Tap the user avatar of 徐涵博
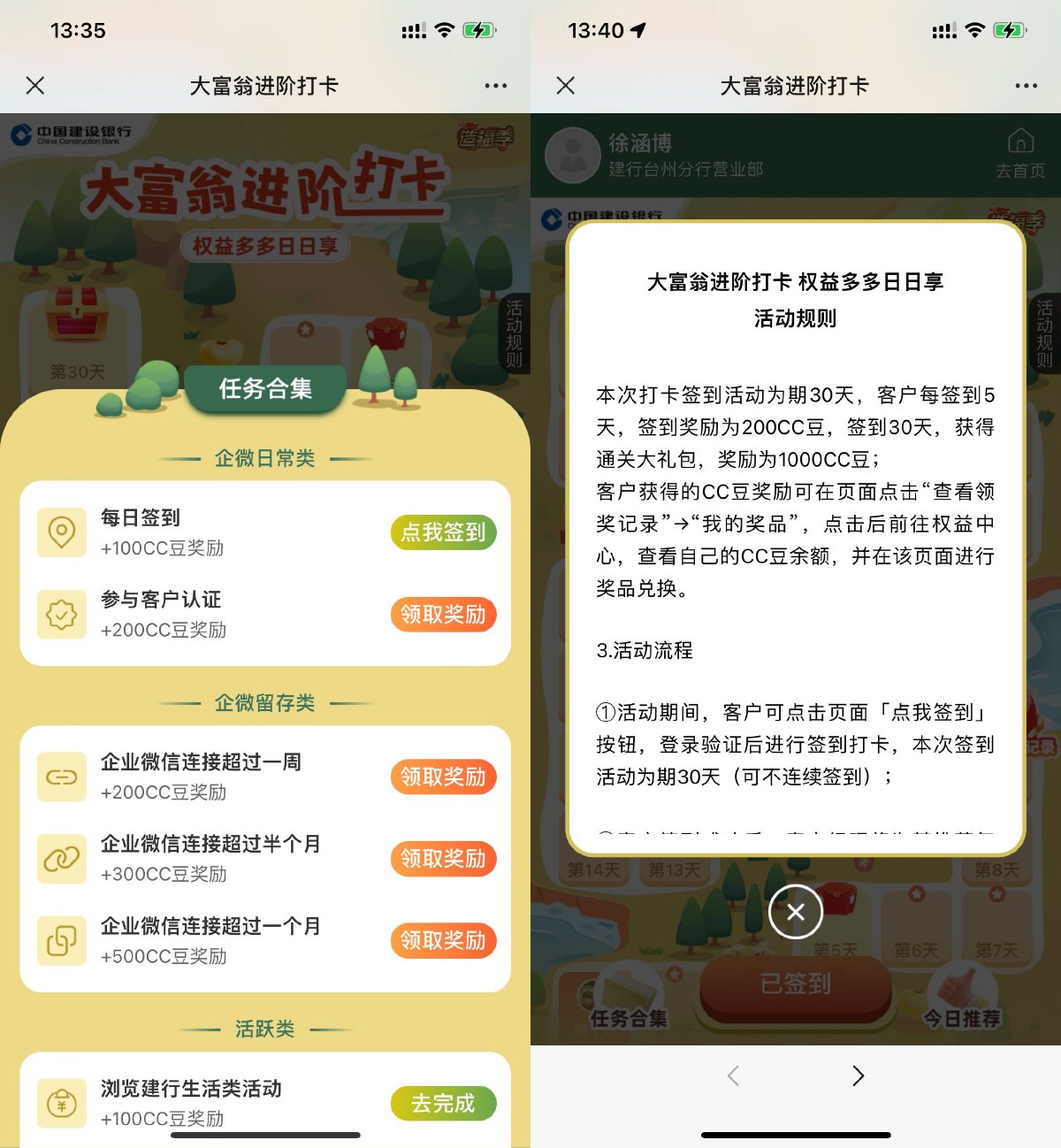This screenshot has width=1061, height=1148. (573, 156)
